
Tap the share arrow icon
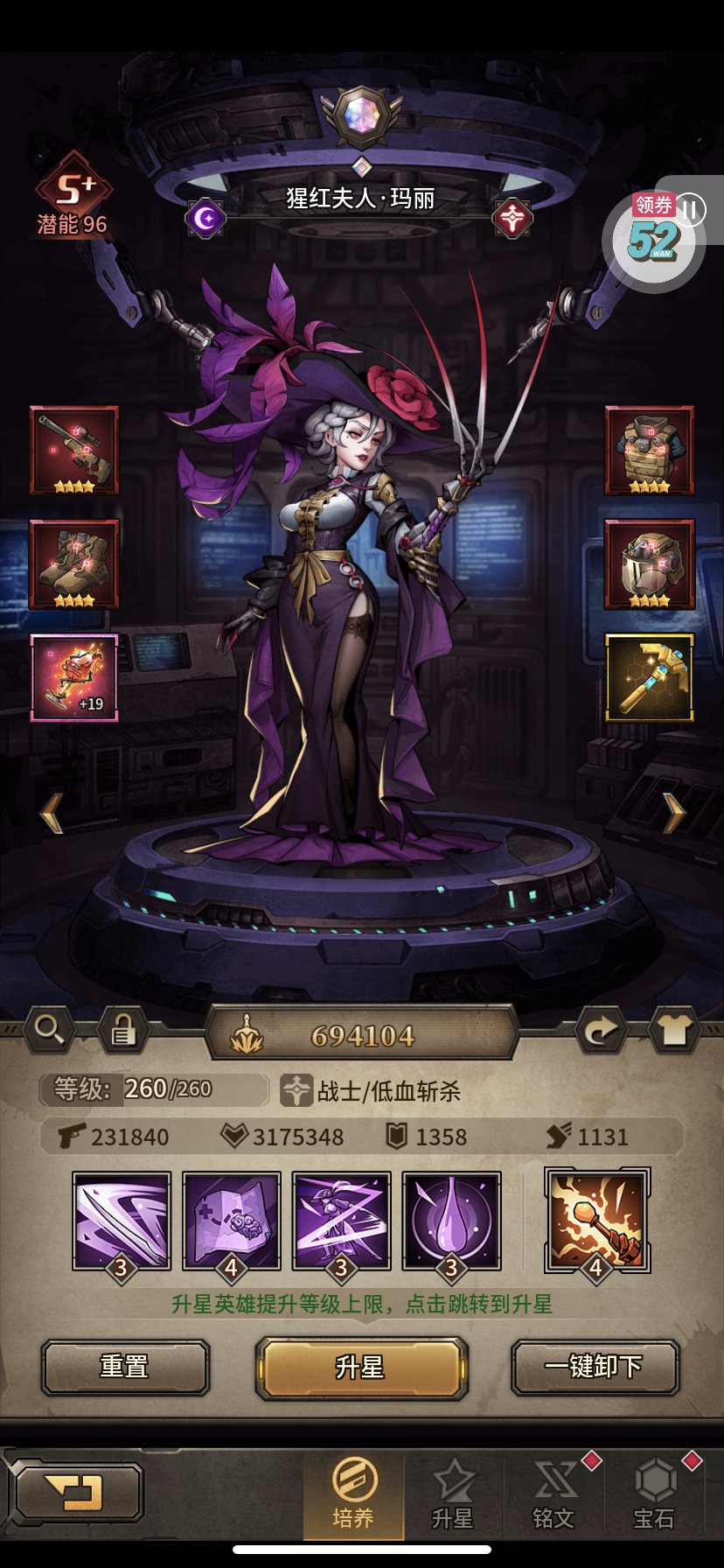[601, 1030]
